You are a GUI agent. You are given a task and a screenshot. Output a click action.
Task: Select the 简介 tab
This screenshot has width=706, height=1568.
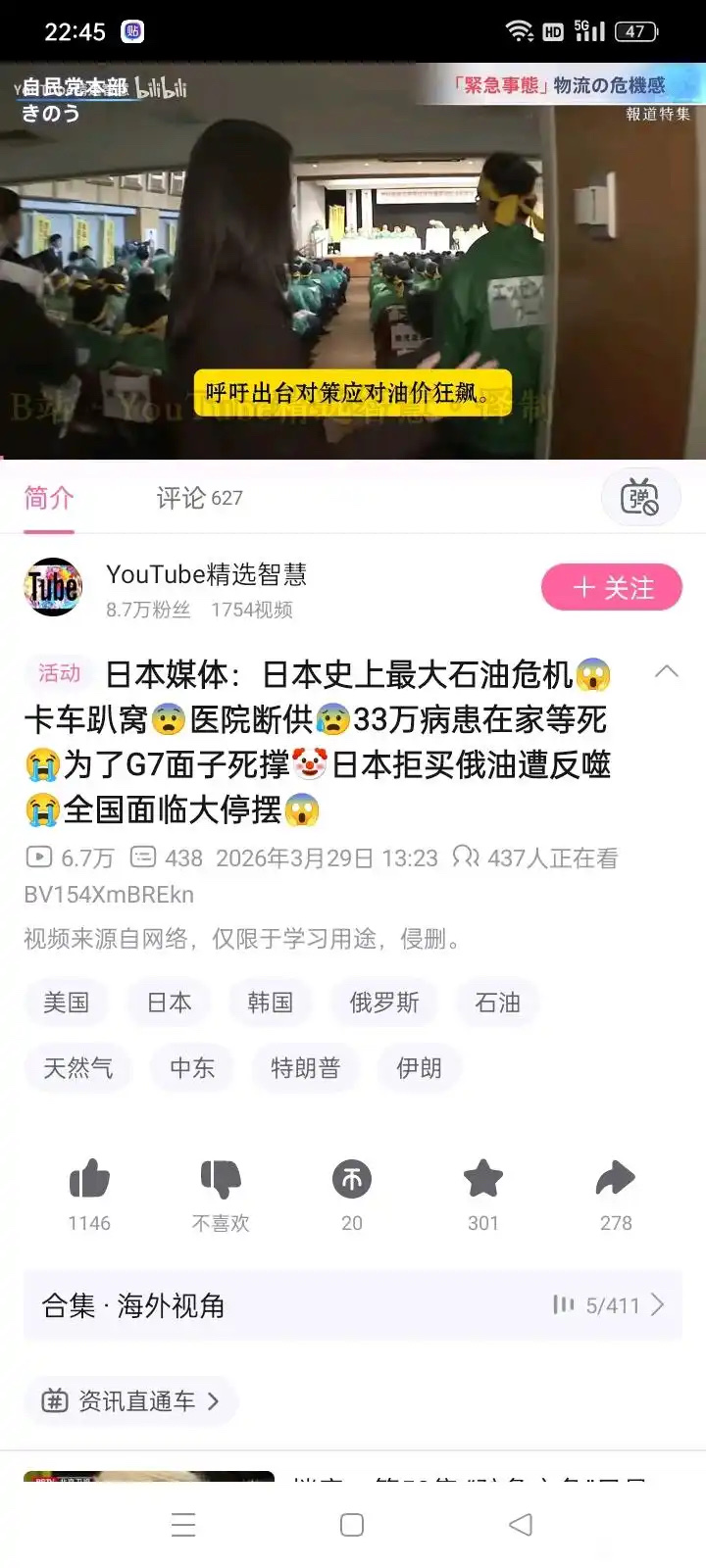tap(49, 498)
